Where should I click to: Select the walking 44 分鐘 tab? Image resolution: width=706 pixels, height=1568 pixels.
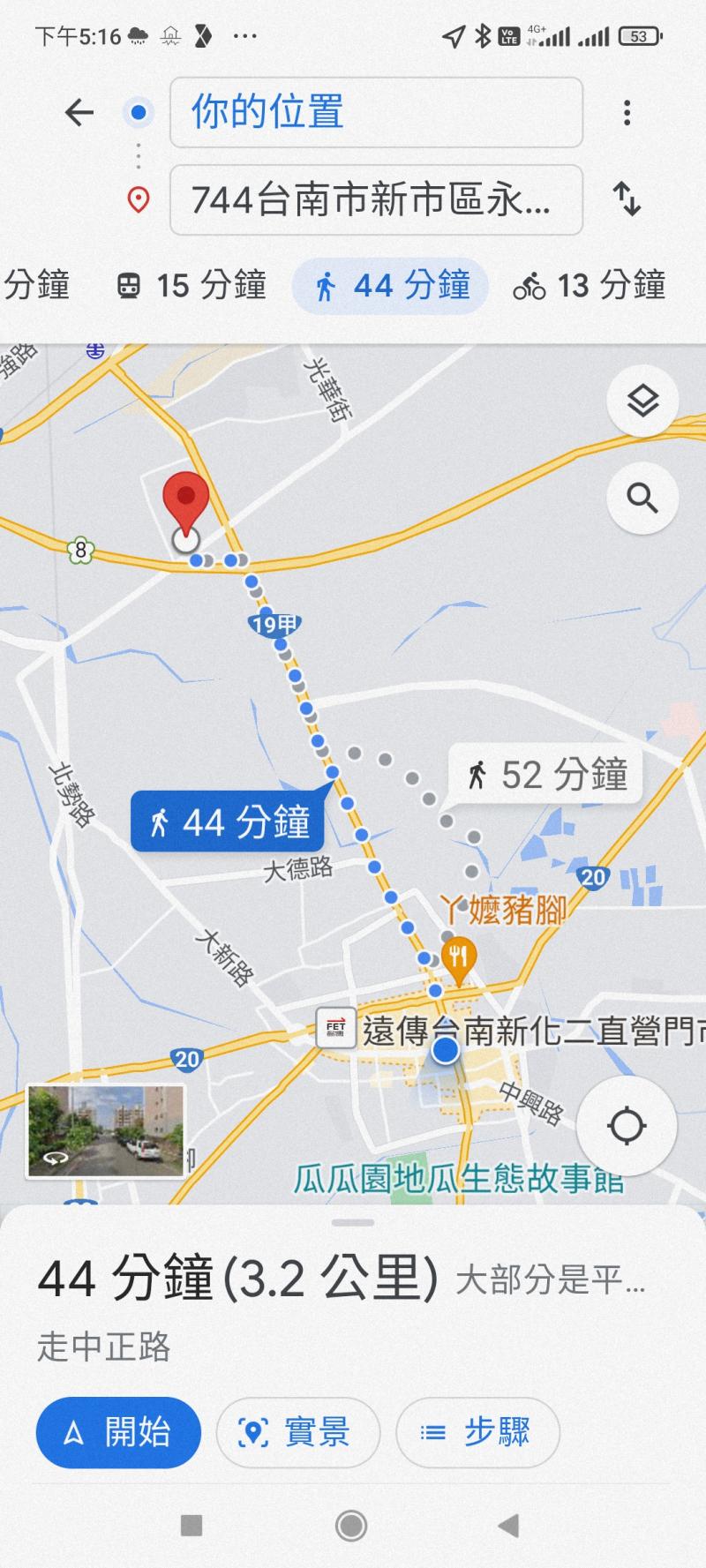(x=390, y=286)
